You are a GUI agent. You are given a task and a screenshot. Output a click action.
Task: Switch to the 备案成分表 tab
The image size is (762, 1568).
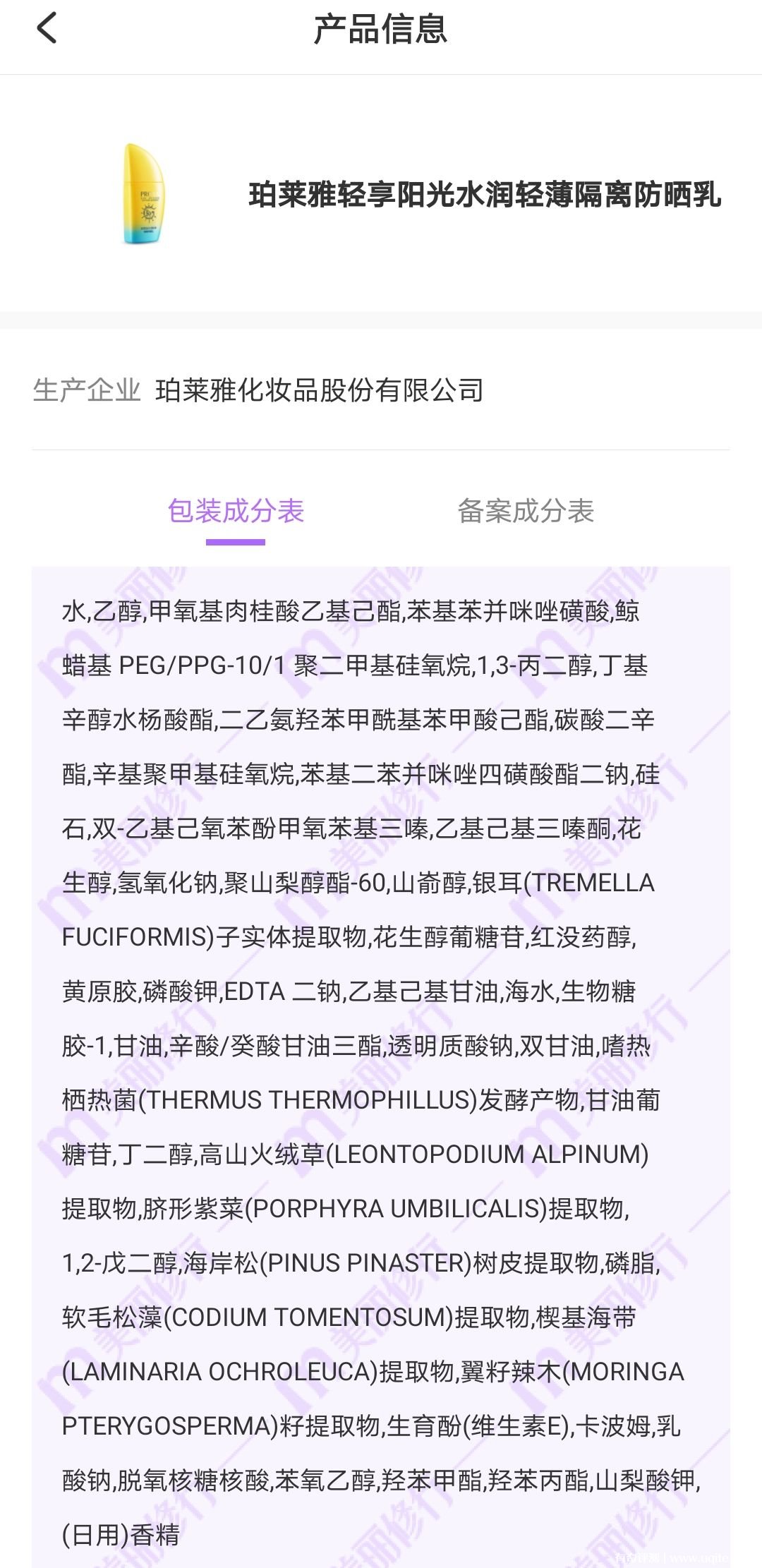coord(526,511)
